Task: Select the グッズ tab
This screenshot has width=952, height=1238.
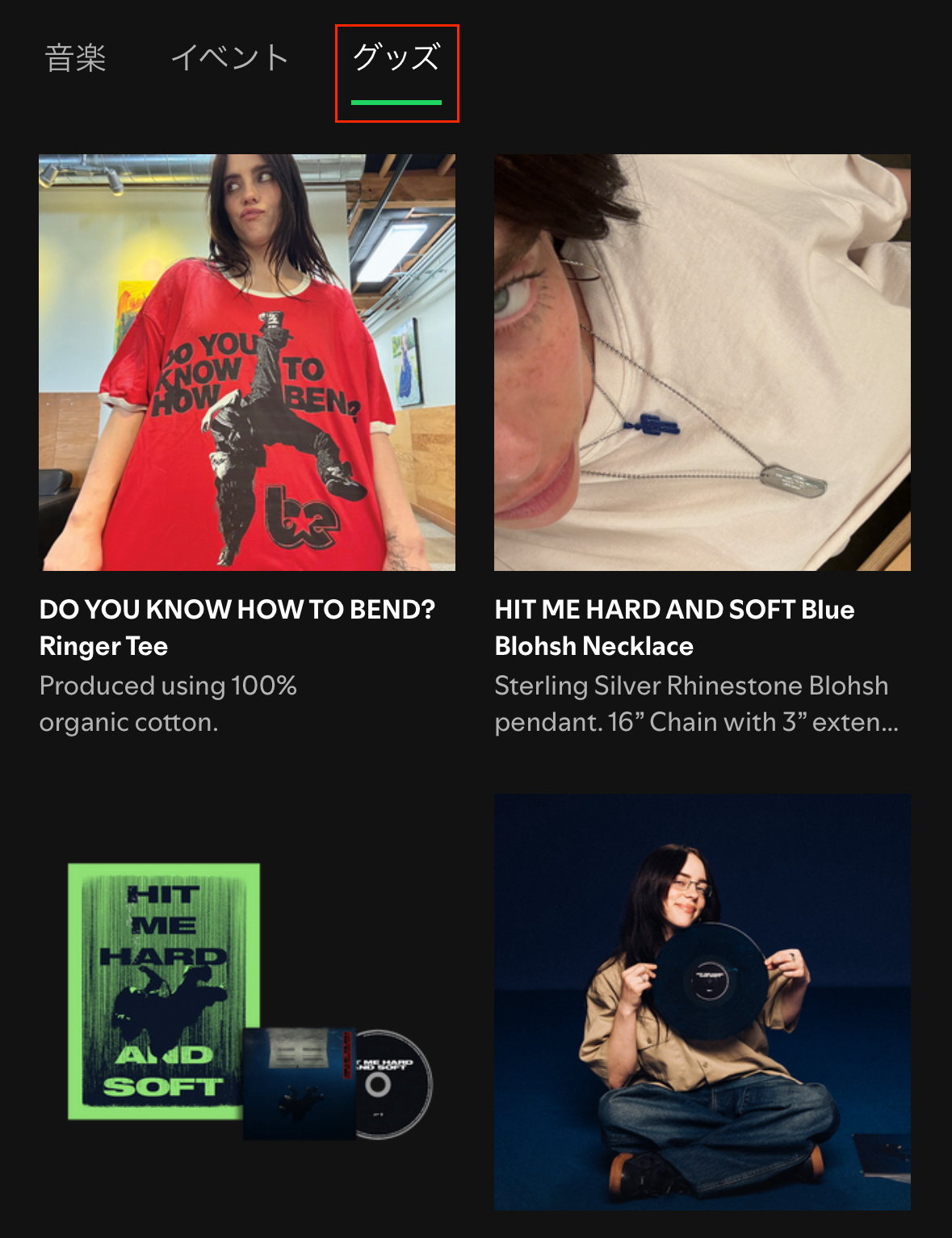Action: pyautogui.click(x=396, y=58)
